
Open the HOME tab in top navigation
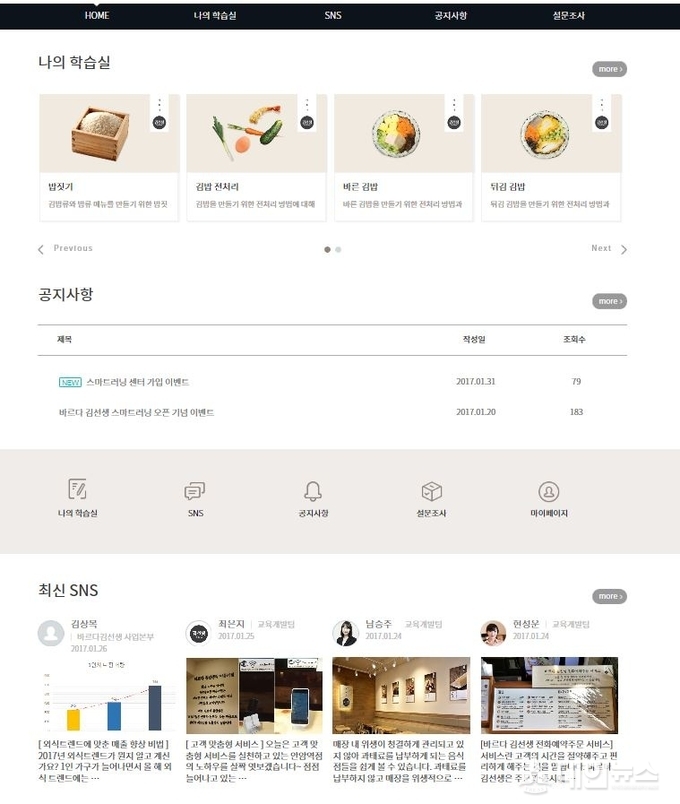point(97,16)
